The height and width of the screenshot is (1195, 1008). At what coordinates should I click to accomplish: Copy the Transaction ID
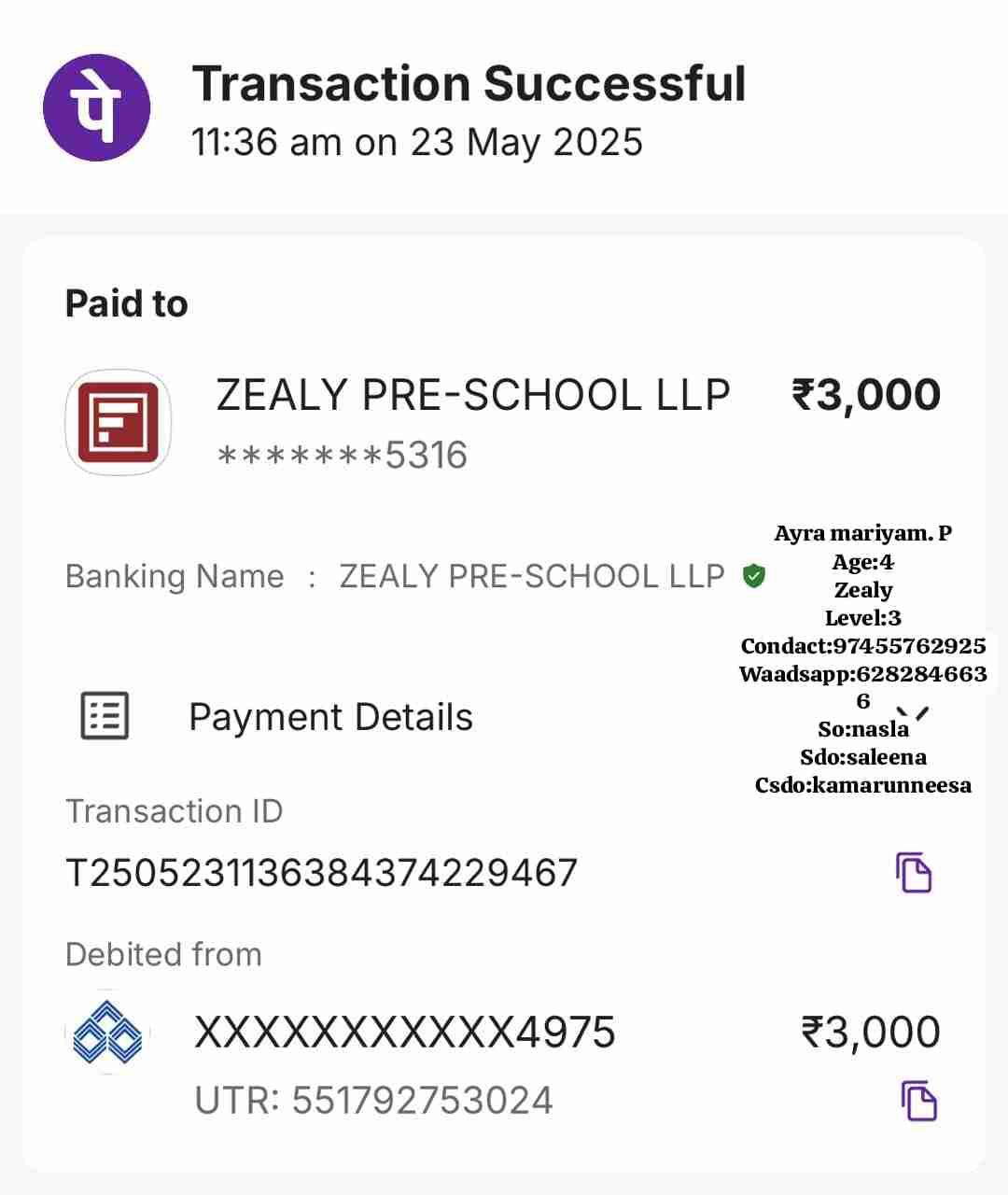click(914, 873)
